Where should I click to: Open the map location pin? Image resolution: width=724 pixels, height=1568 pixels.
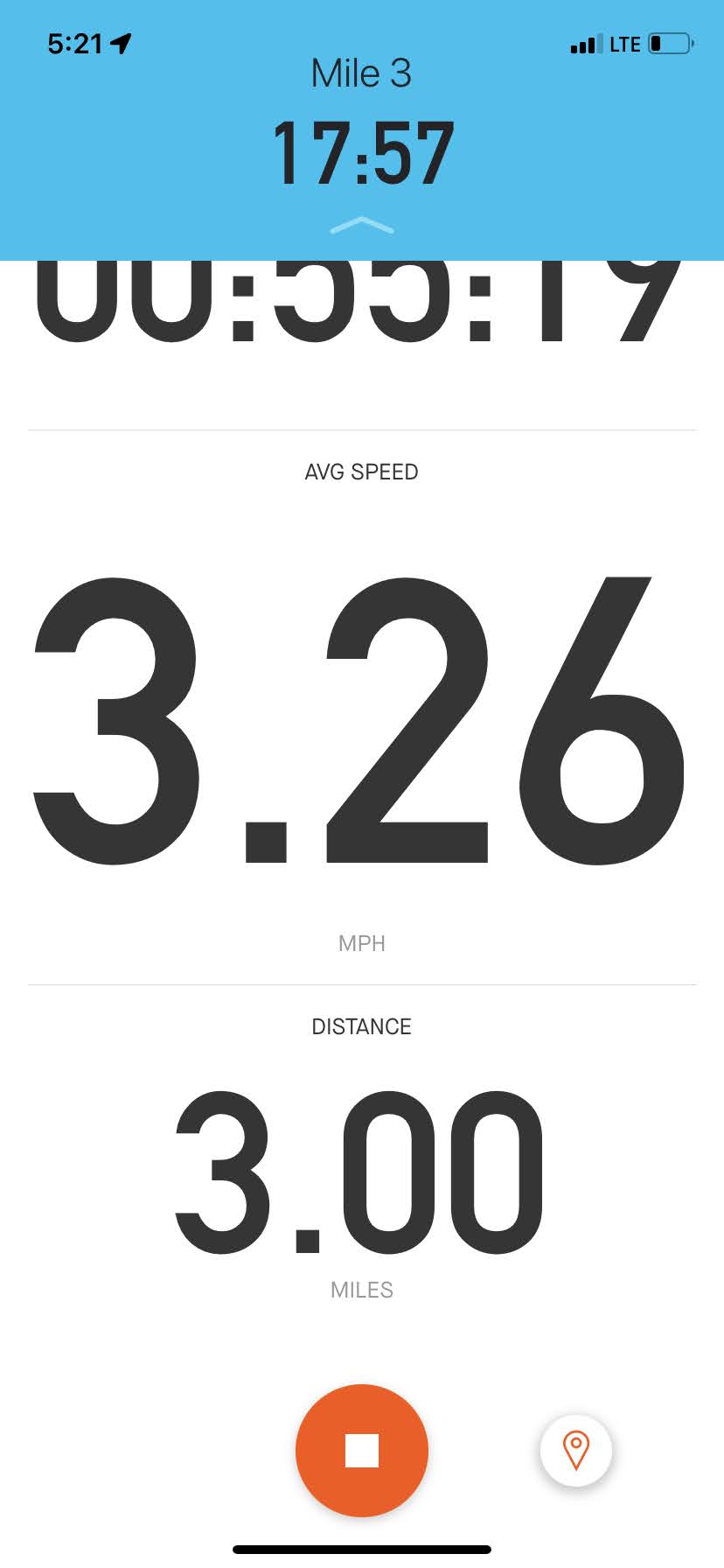click(575, 1450)
